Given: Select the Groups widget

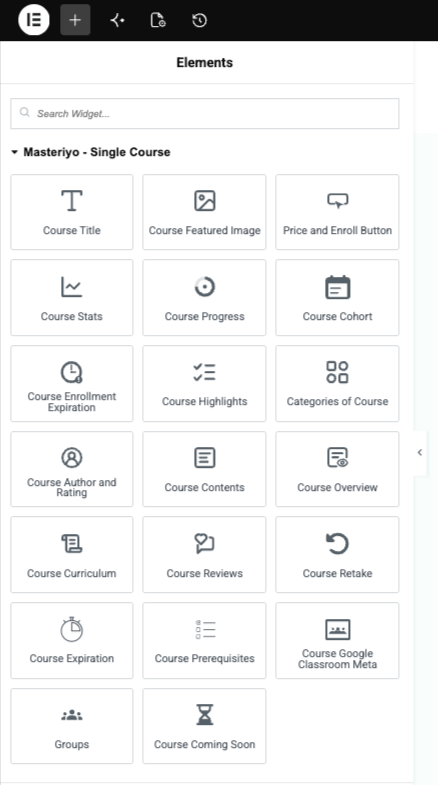Looking at the screenshot, I should (72, 726).
